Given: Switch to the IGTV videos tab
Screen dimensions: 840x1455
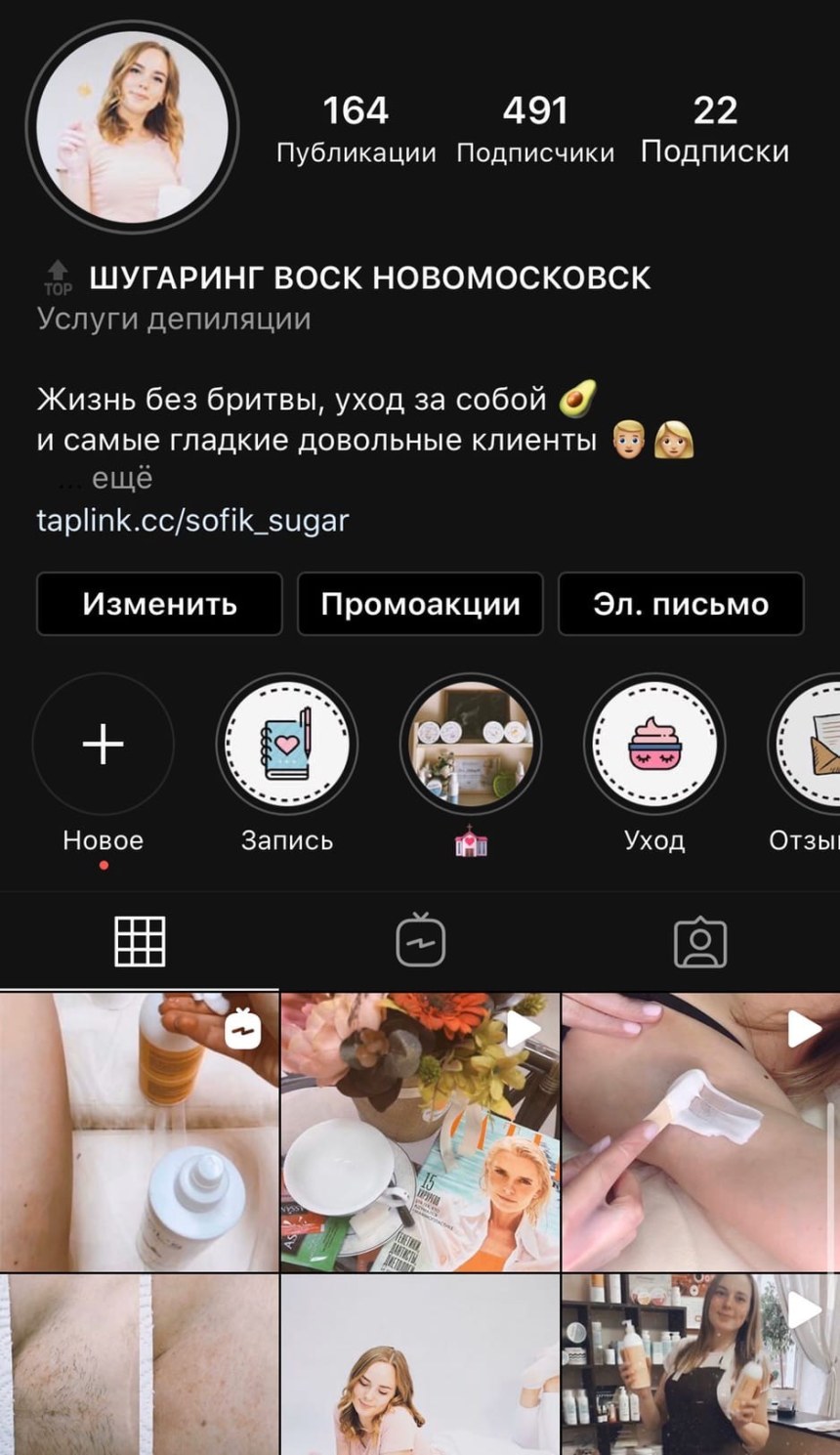Looking at the screenshot, I should (x=420, y=942).
